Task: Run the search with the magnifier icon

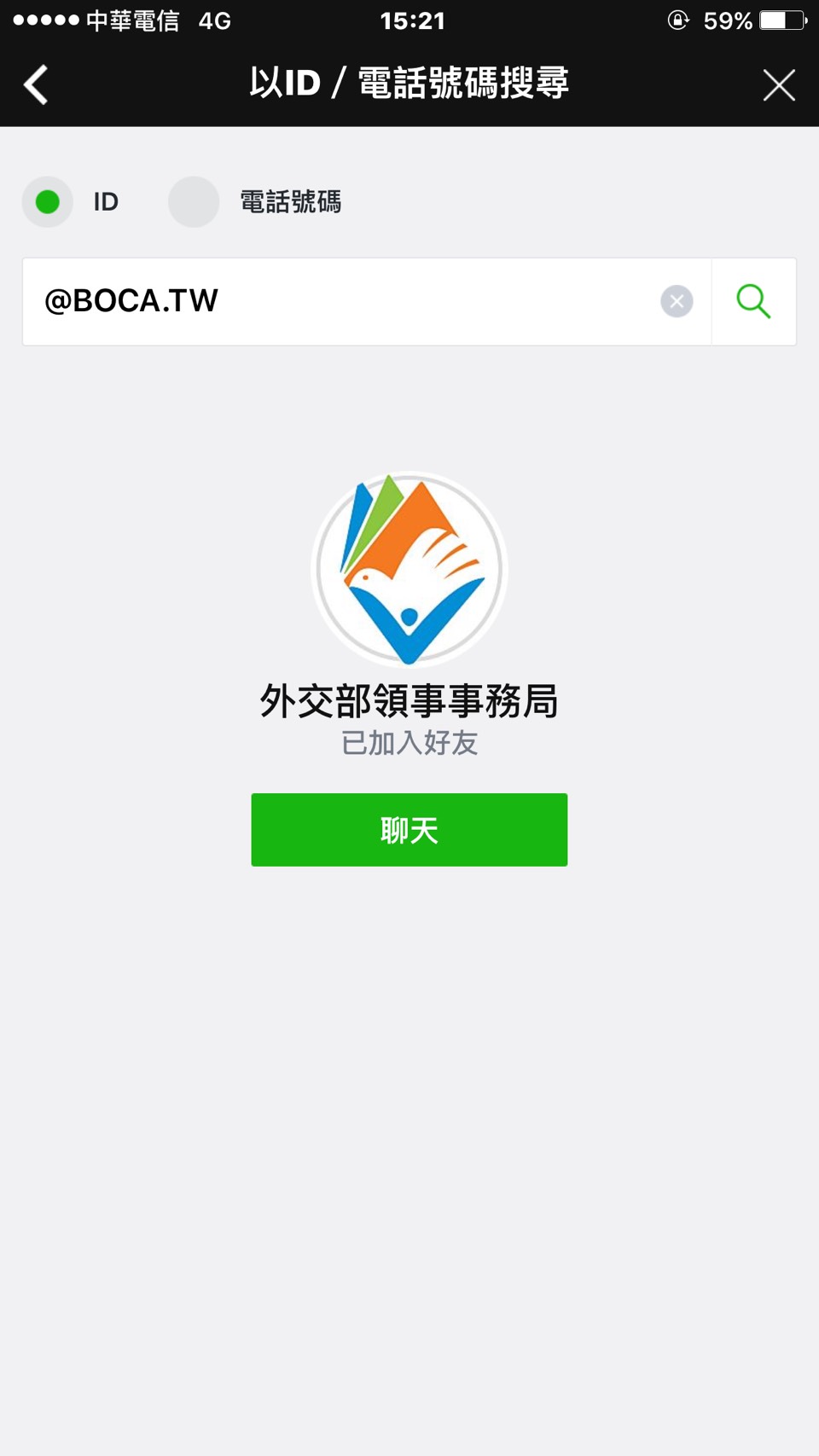Action: click(x=753, y=301)
